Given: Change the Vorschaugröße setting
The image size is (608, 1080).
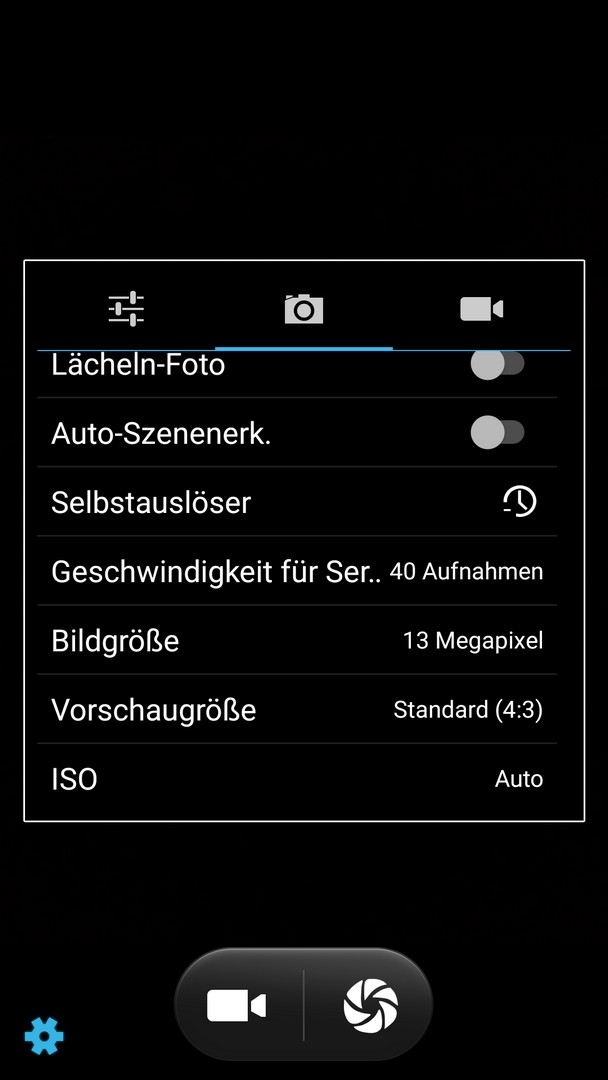Looking at the screenshot, I should pyautogui.click(x=297, y=710).
